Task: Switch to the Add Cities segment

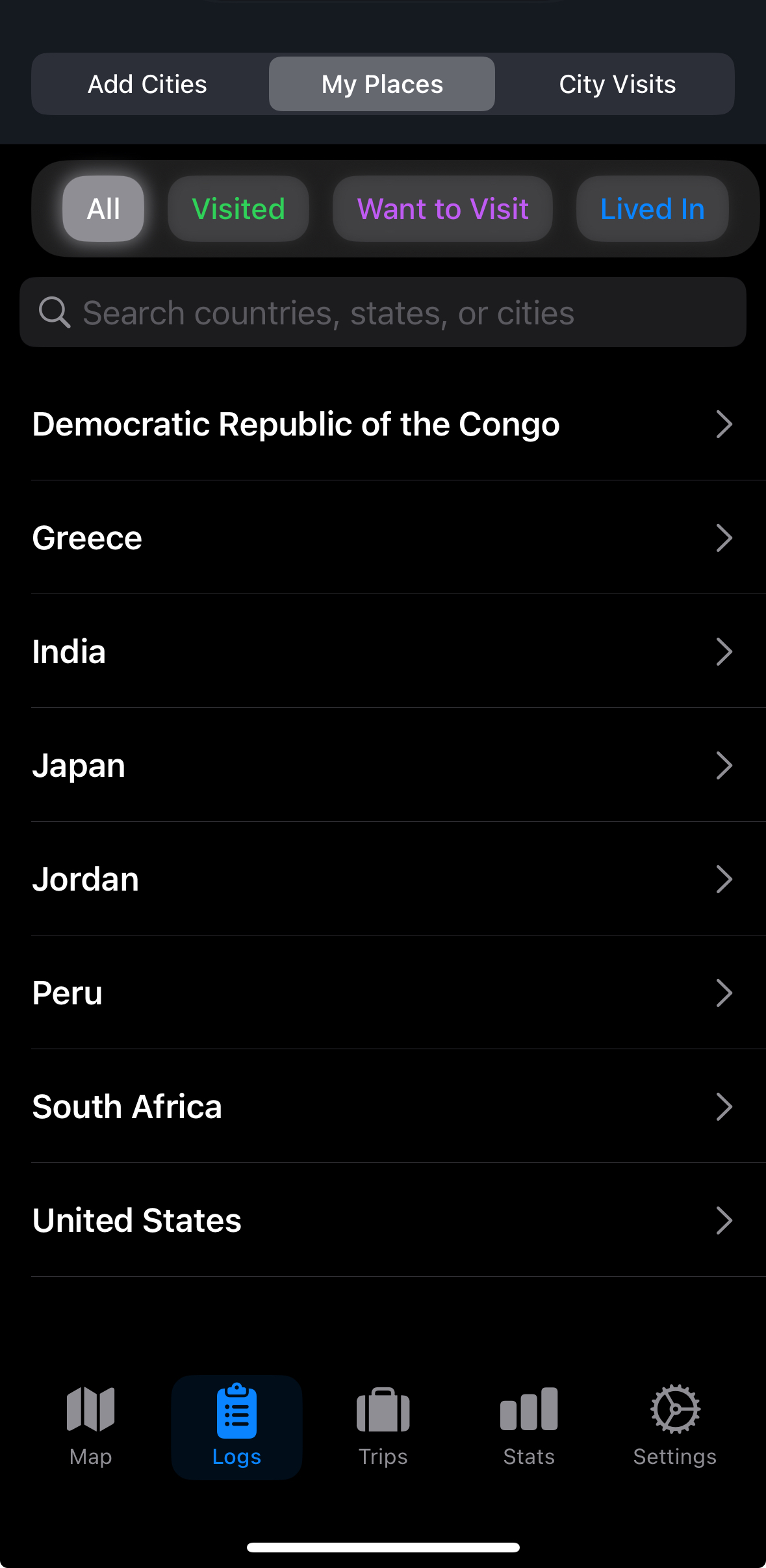Action: (147, 85)
